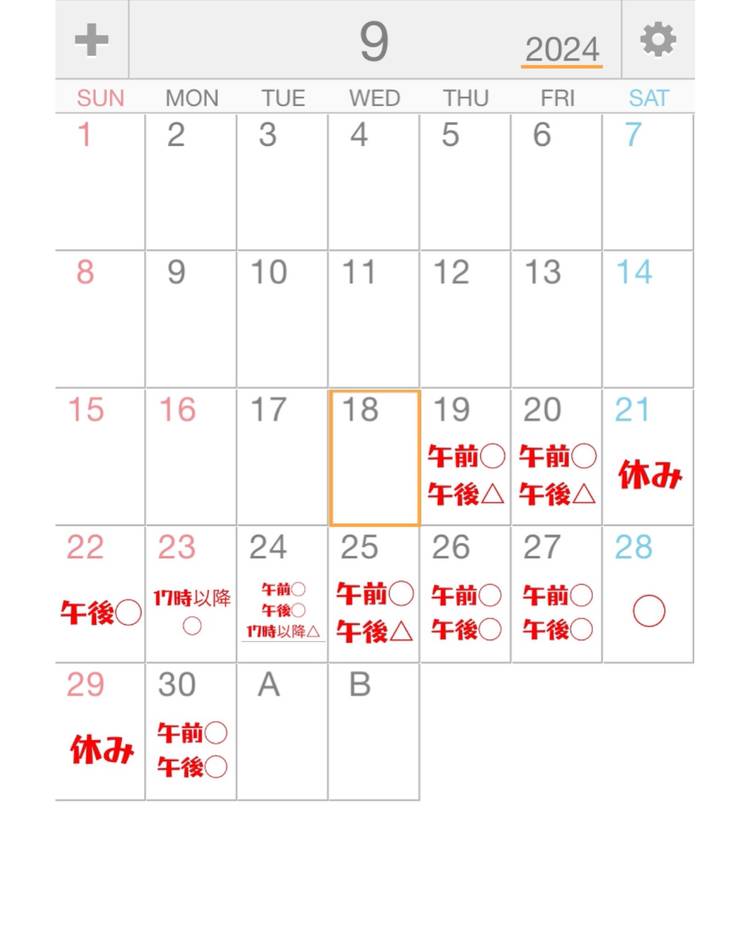Select September 30 day cell
The width and height of the screenshot is (750, 938).
point(191,732)
